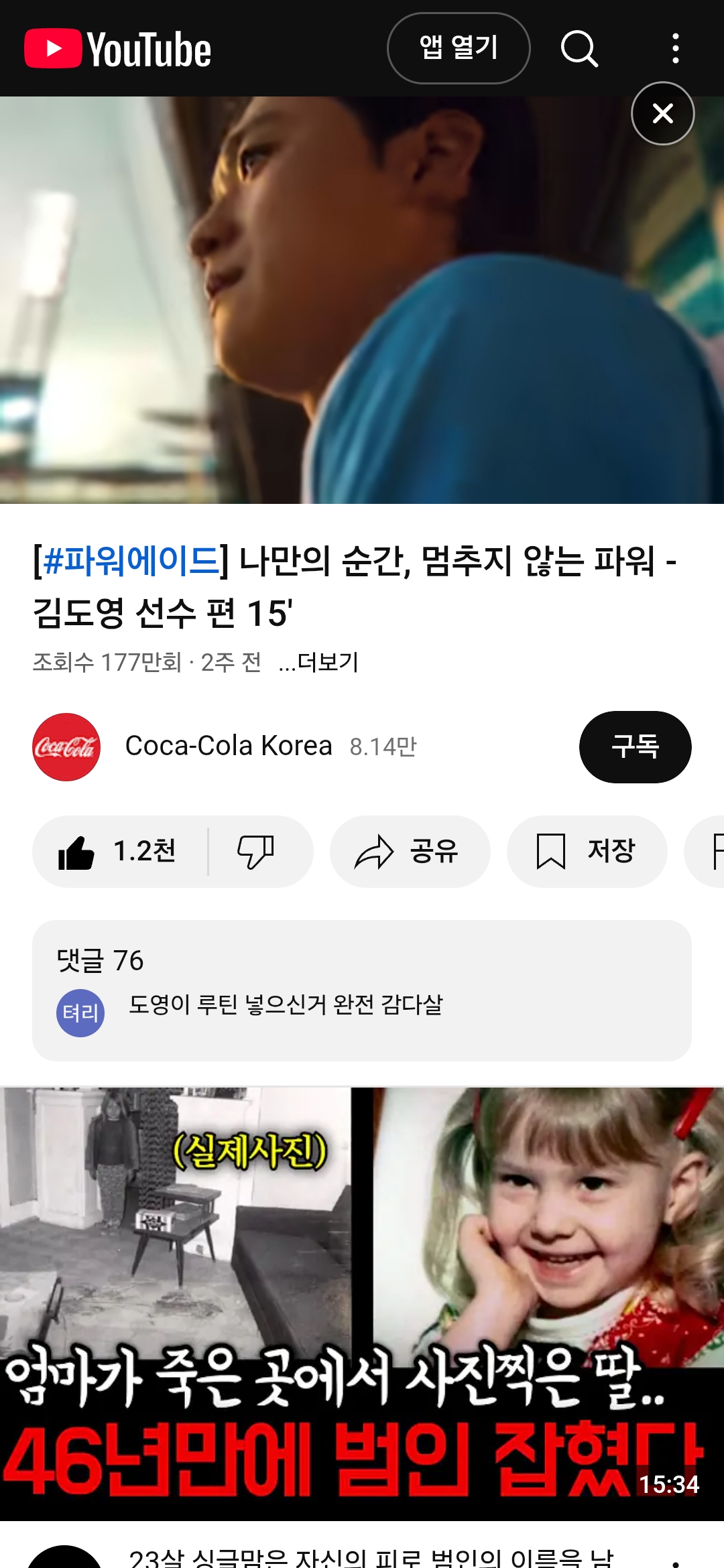This screenshot has height=1568, width=724.
Task: Save the video with 저장
Action: pyautogui.click(x=587, y=852)
